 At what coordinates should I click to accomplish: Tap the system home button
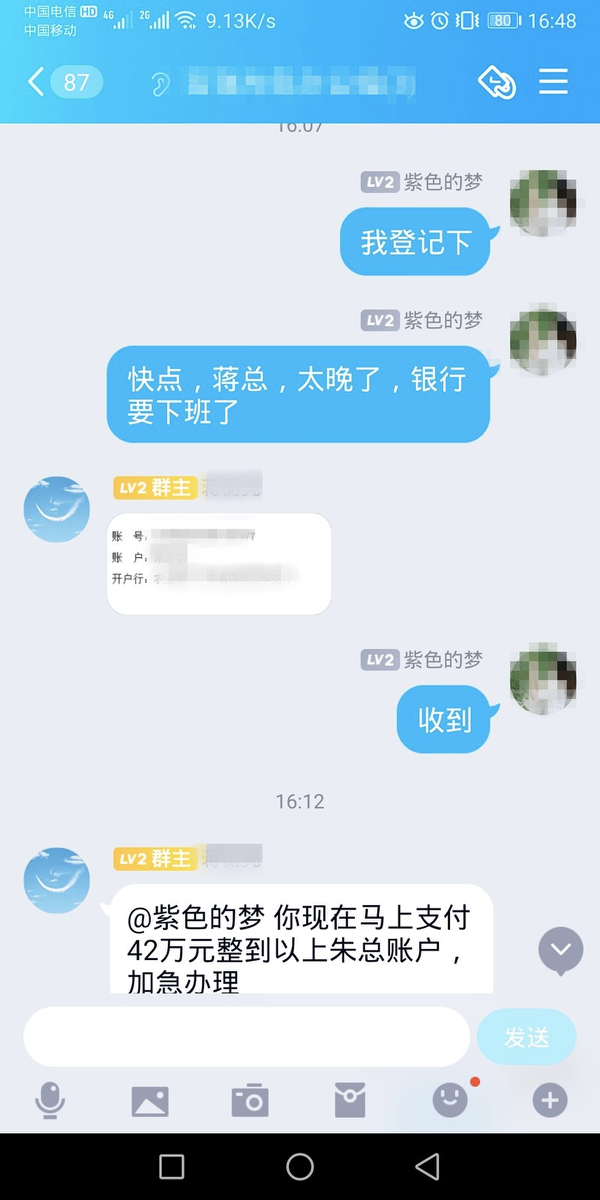(300, 1166)
